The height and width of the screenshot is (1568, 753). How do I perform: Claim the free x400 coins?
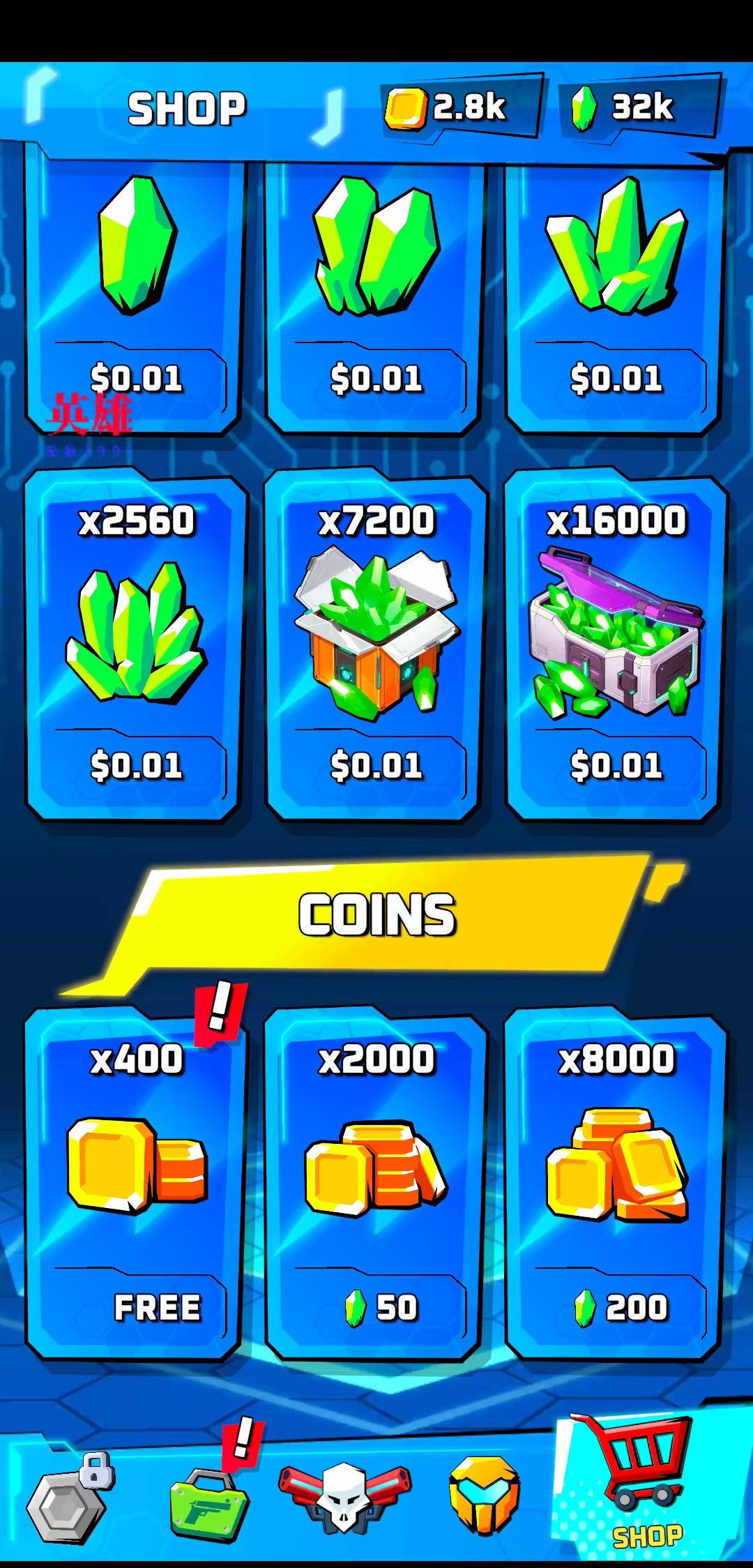(x=136, y=1306)
